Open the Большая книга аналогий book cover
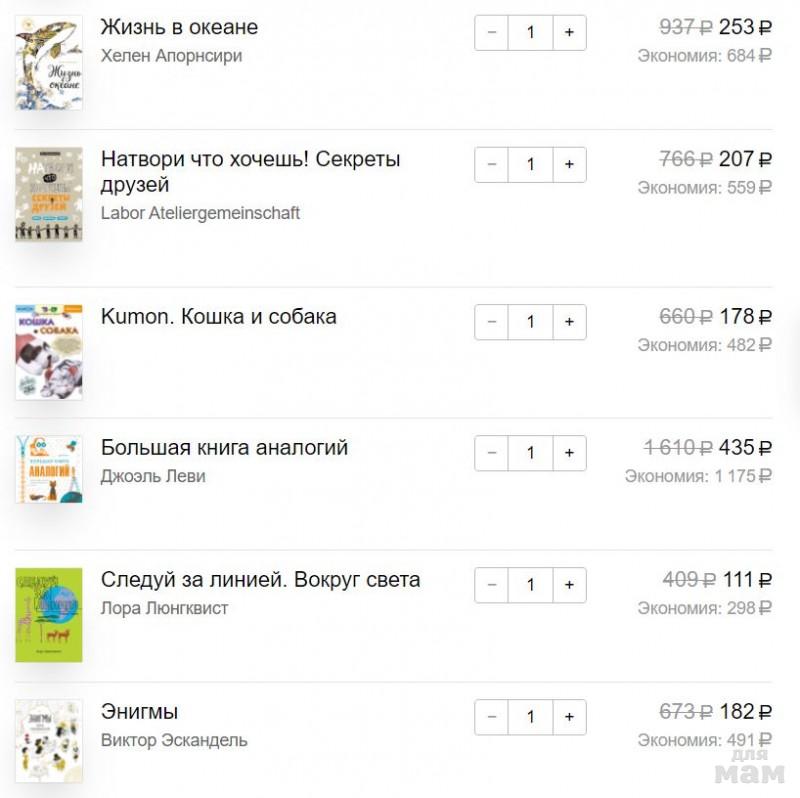This screenshot has width=800, height=798. pyautogui.click(x=48, y=469)
